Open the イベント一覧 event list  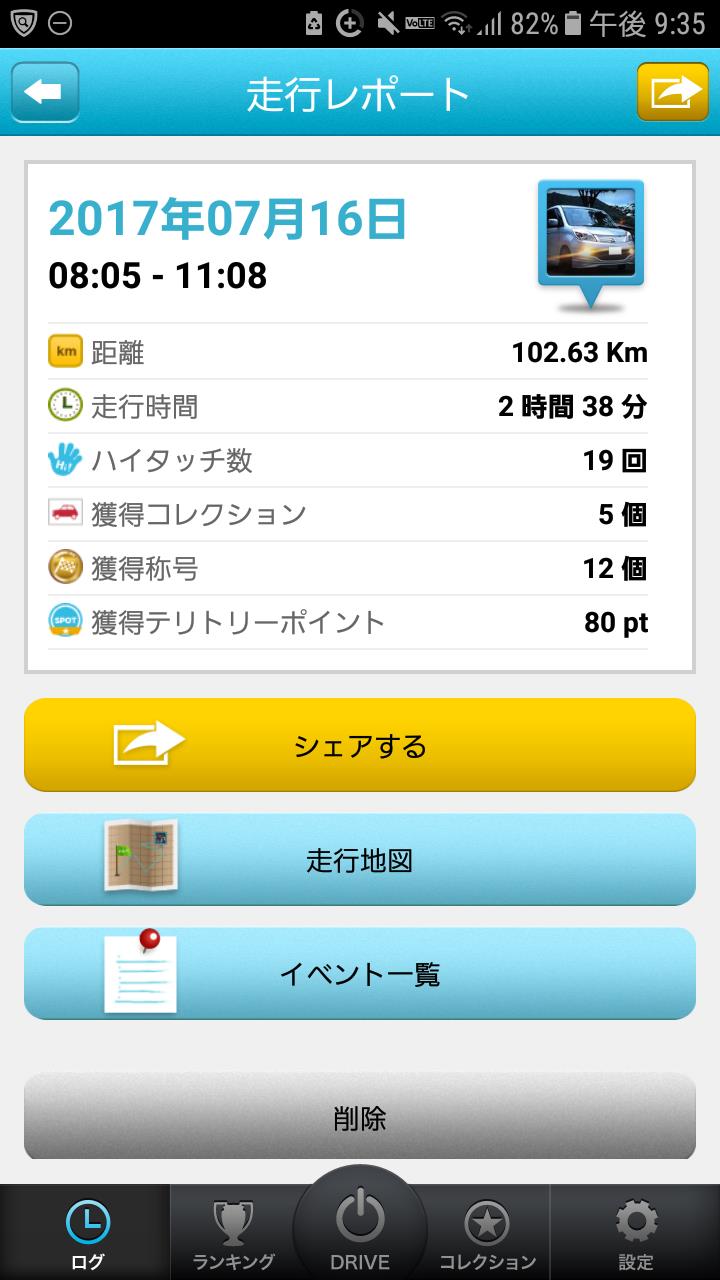(x=360, y=974)
